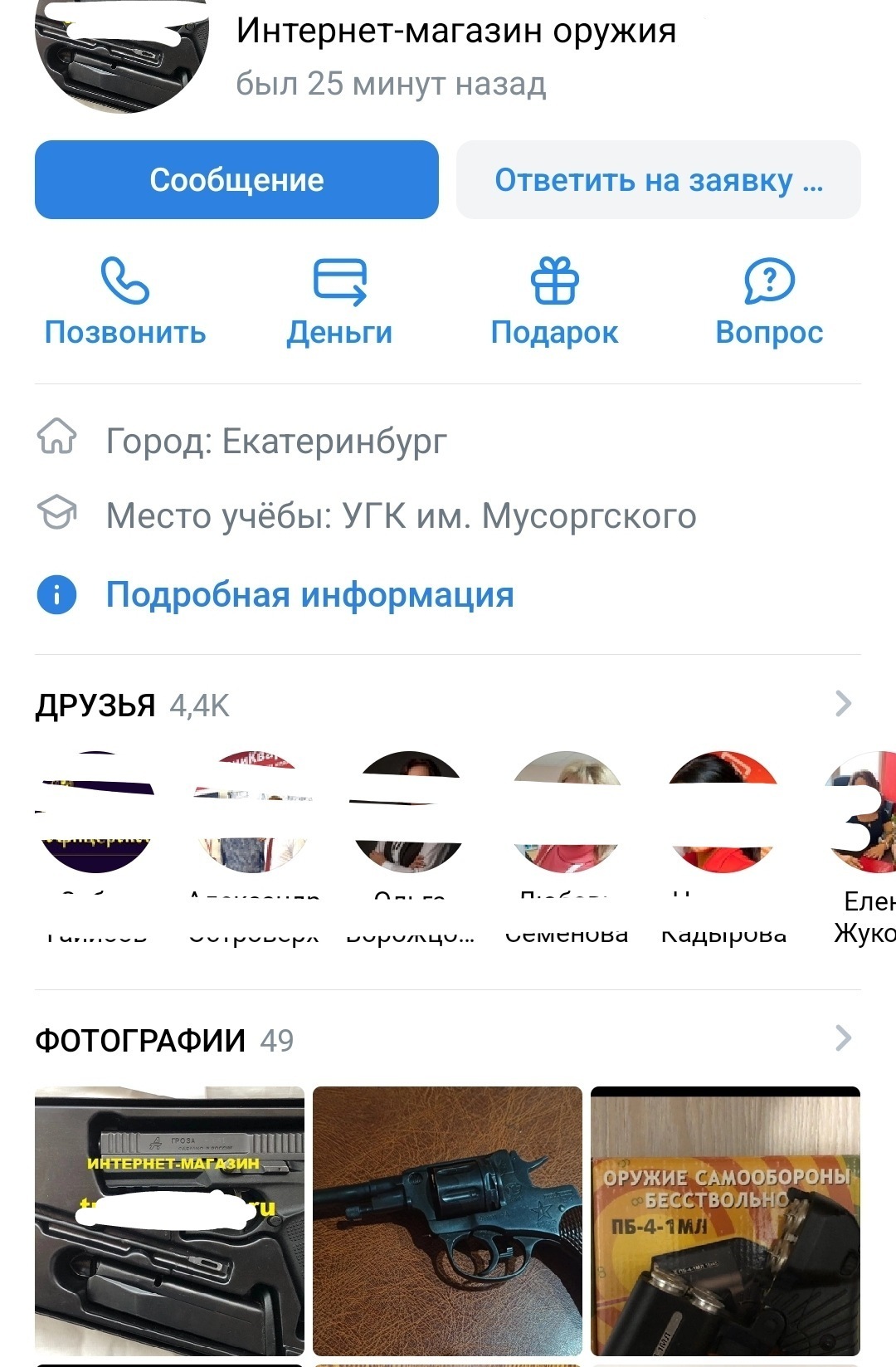Open friend Кадырова's profile
The height and width of the screenshot is (1367, 896).
click(723, 813)
